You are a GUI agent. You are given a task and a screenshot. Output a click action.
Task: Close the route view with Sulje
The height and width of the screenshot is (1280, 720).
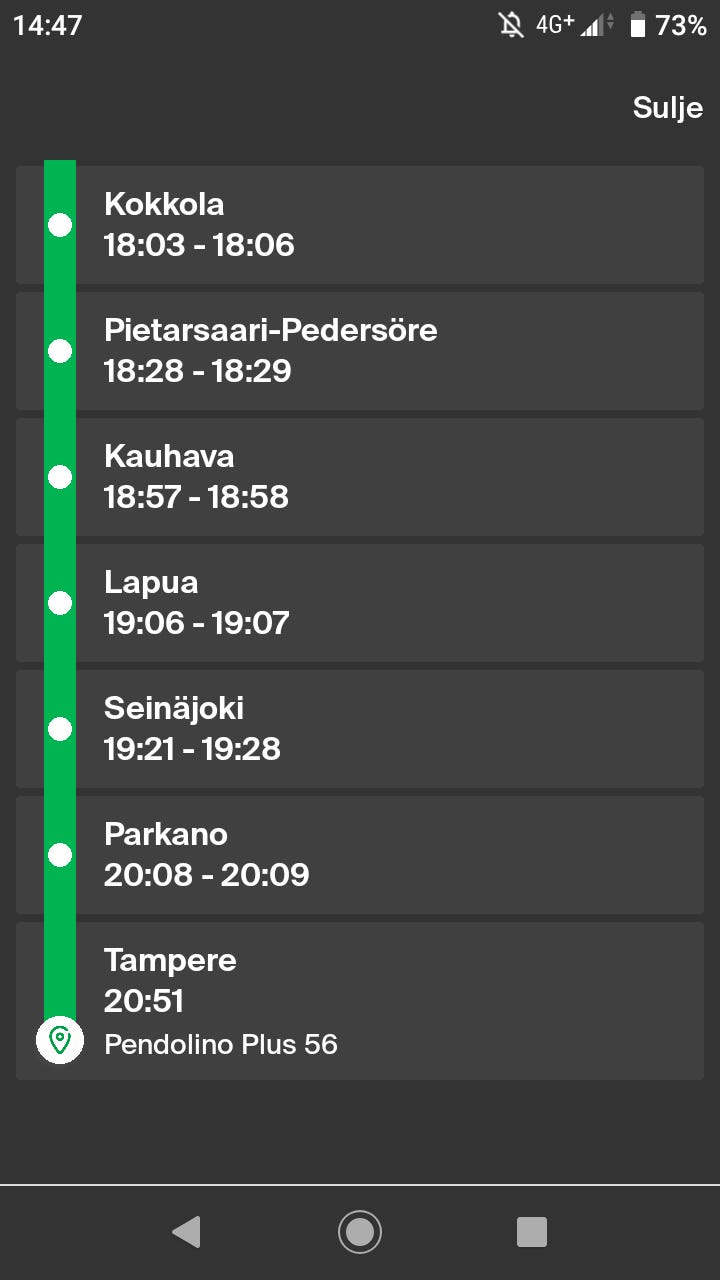[x=667, y=108]
